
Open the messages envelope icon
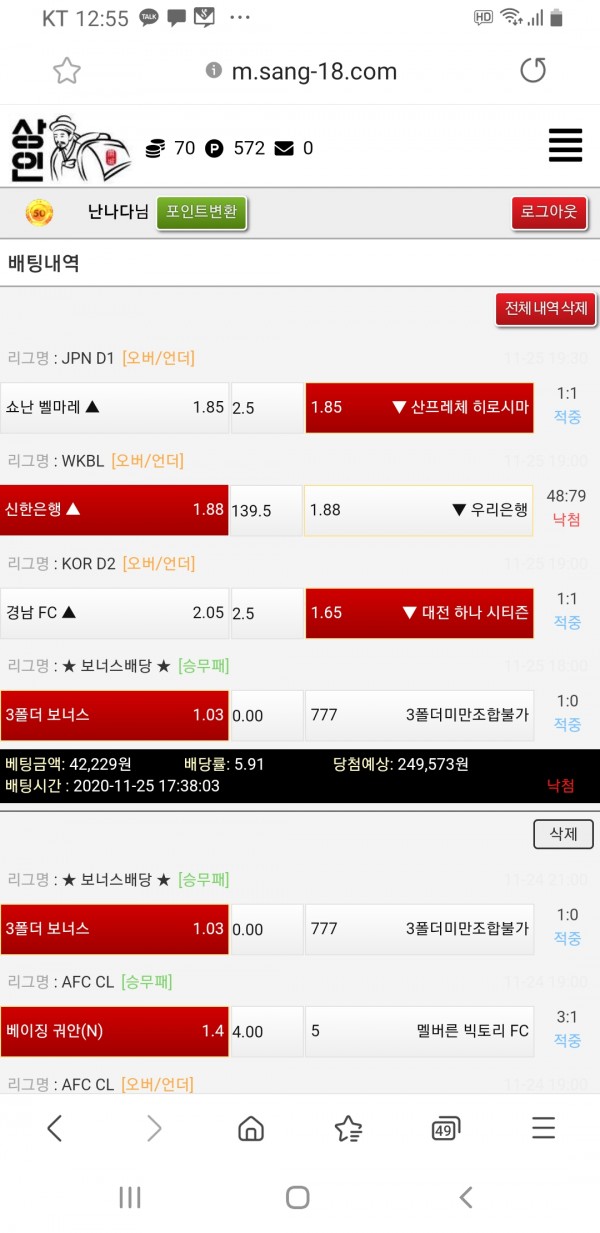pos(284,149)
